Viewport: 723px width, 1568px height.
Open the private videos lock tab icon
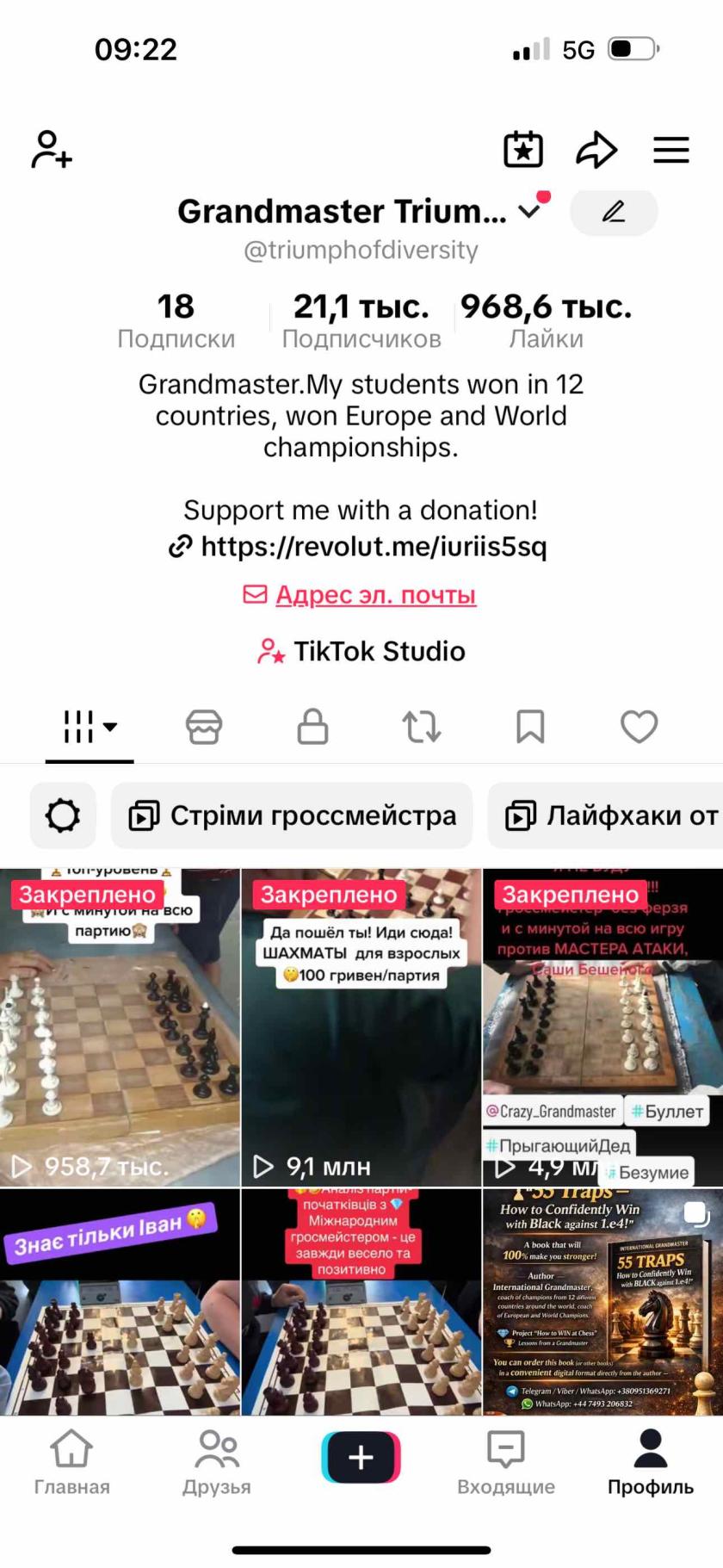312,728
